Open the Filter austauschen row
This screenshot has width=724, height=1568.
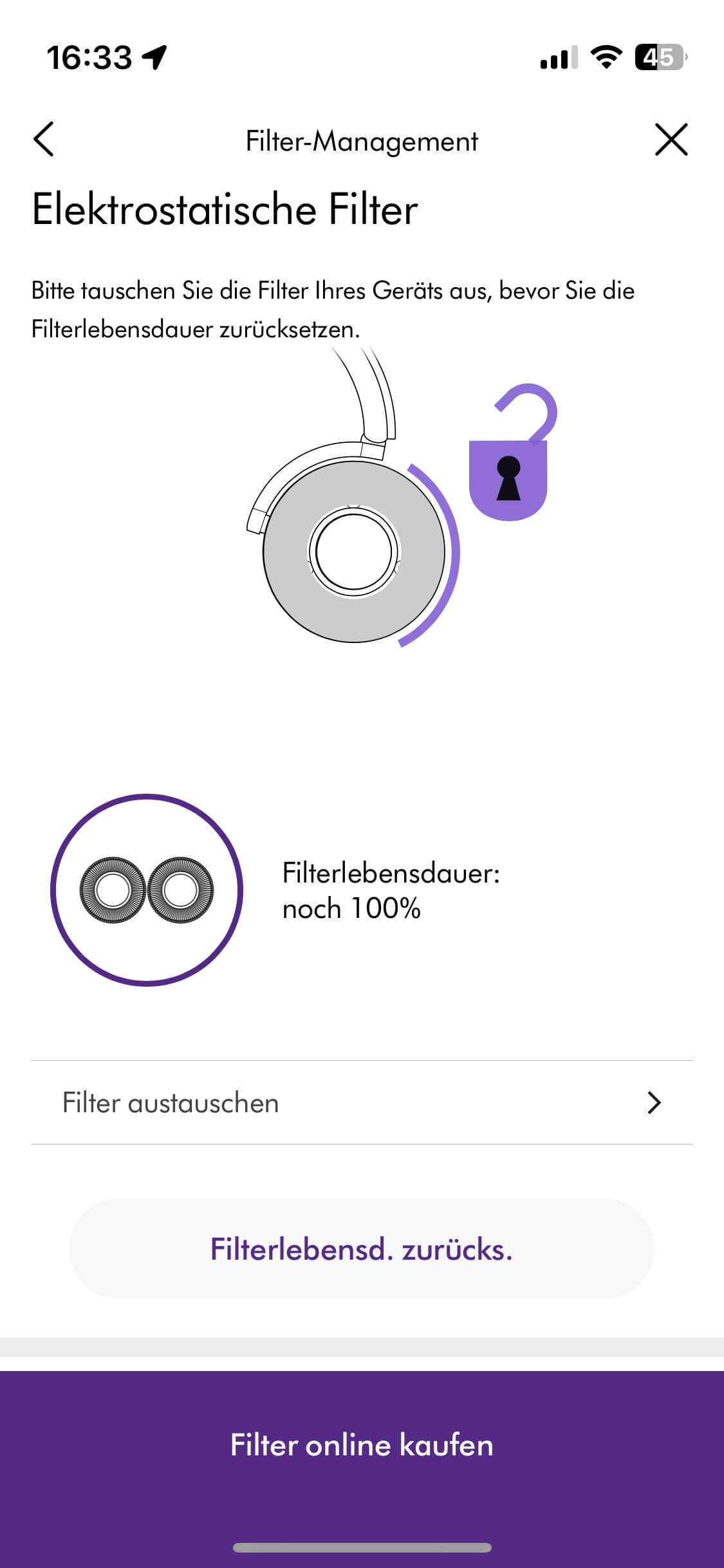pyautogui.click(x=362, y=1103)
